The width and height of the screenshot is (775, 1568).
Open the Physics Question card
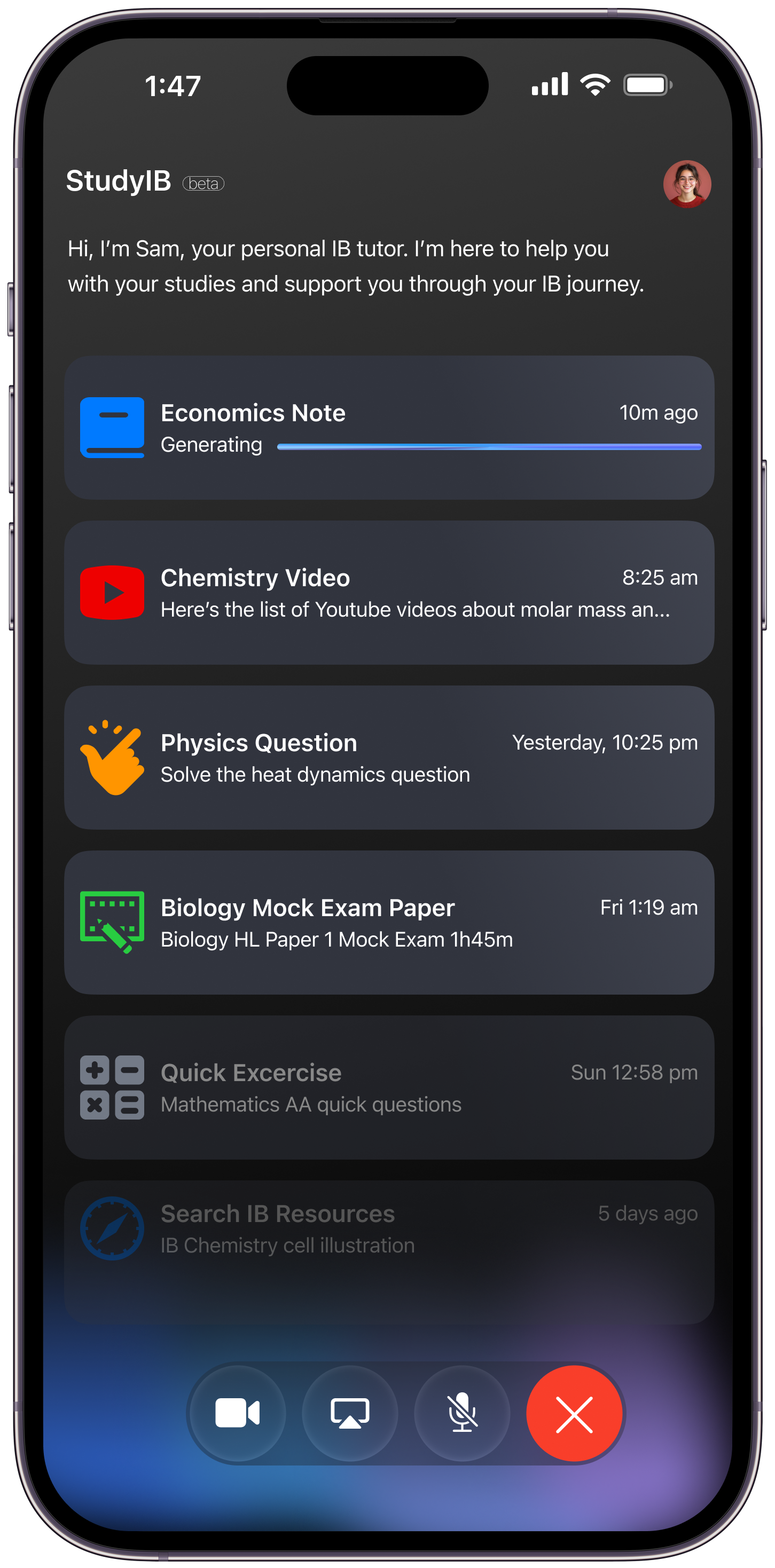coord(388,757)
